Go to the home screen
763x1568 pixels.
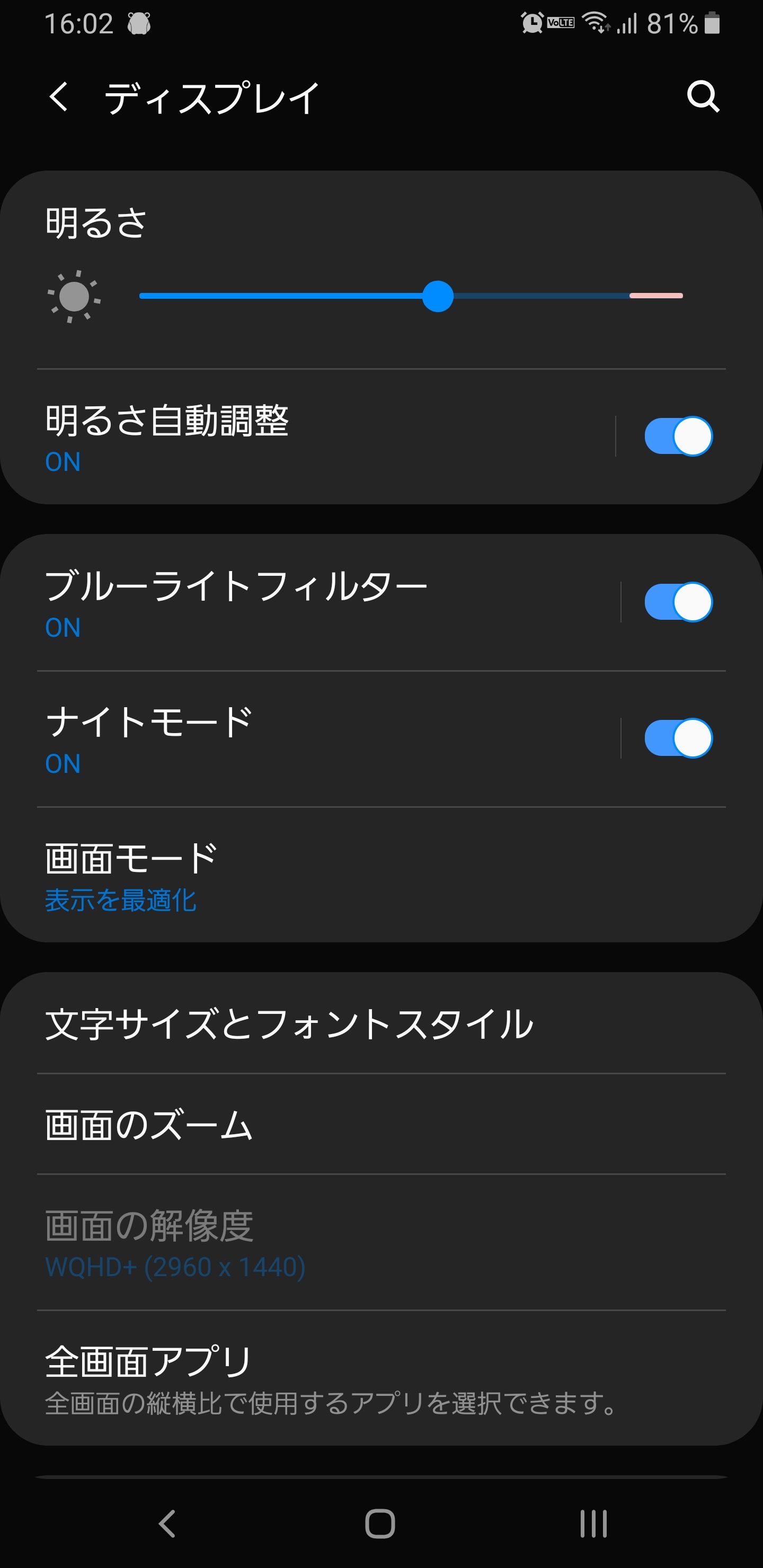[x=380, y=1524]
